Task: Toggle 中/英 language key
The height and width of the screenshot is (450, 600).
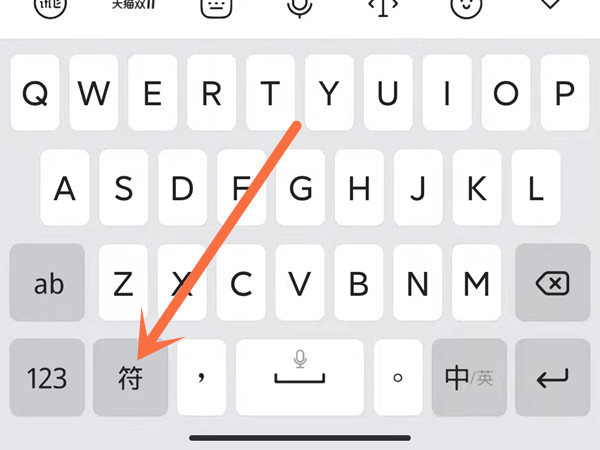Action: (x=469, y=378)
